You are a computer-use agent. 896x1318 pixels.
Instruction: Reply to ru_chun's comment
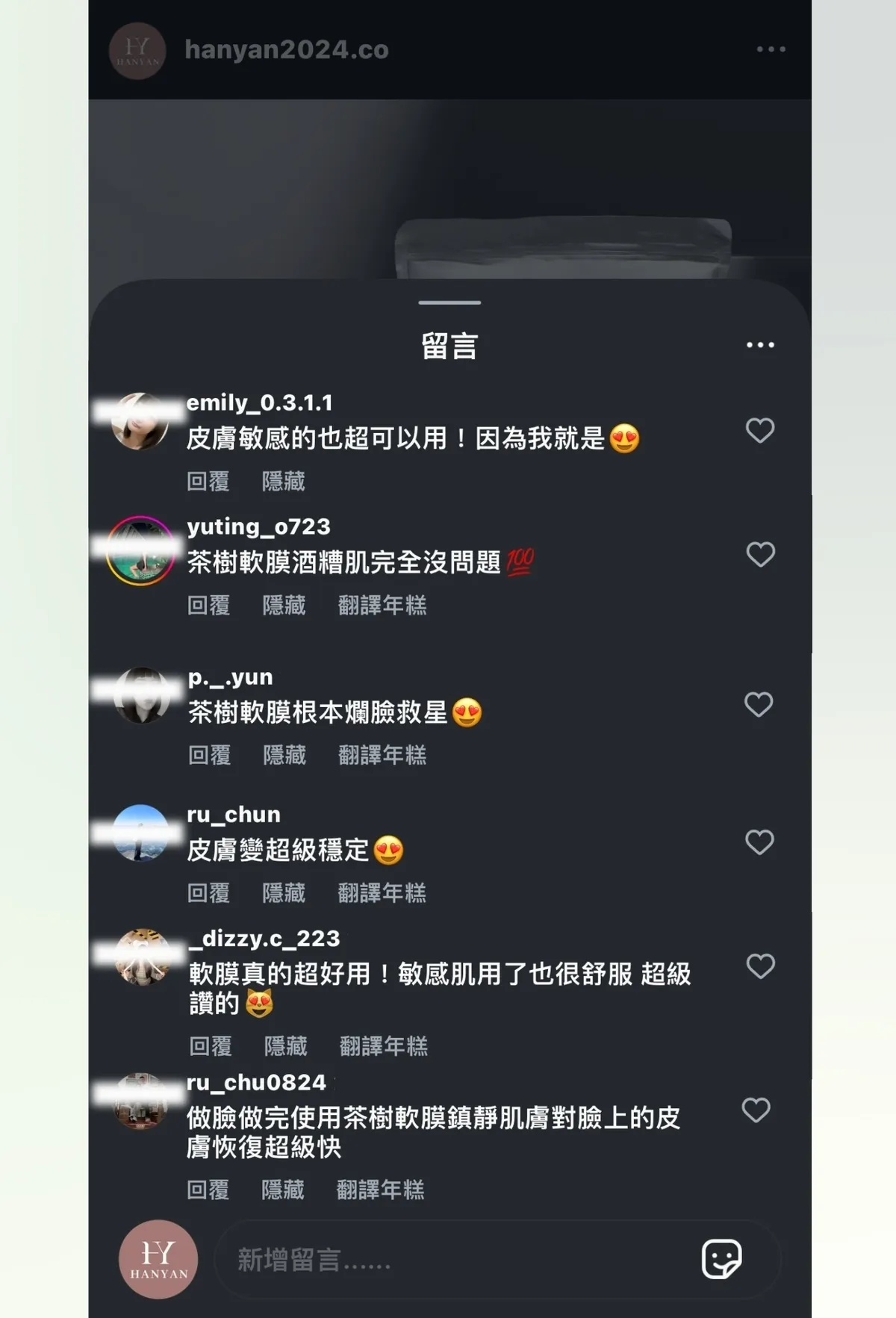(208, 892)
